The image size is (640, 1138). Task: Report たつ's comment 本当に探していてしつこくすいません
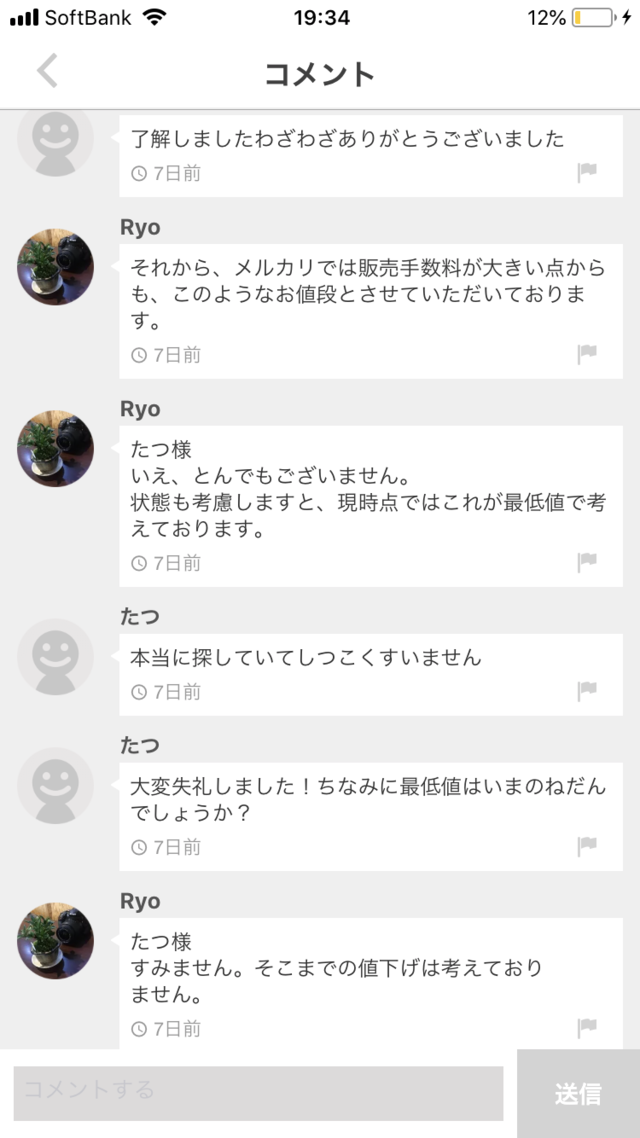(587, 692)
